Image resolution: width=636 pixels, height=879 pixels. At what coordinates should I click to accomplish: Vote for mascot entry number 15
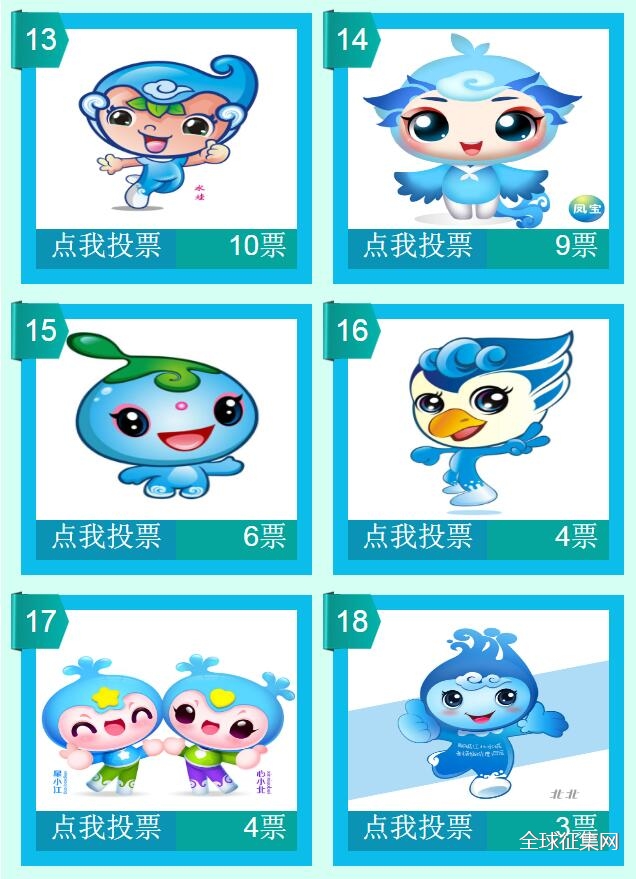106,537
